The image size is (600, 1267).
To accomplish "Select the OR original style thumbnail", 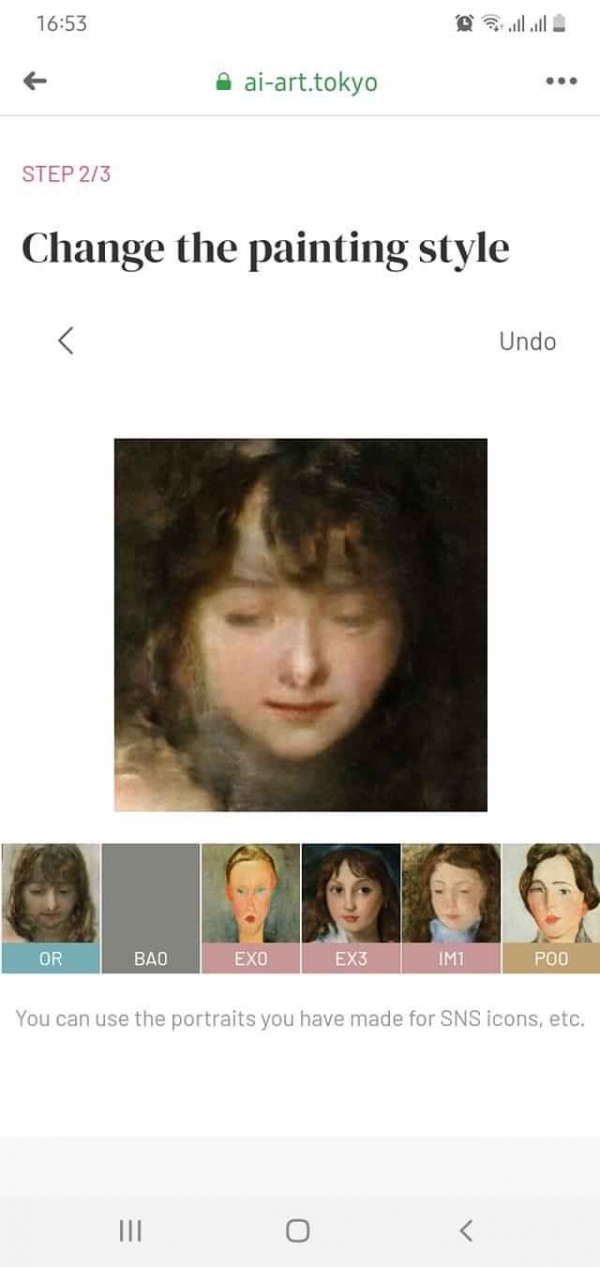I will click(50, 907).
